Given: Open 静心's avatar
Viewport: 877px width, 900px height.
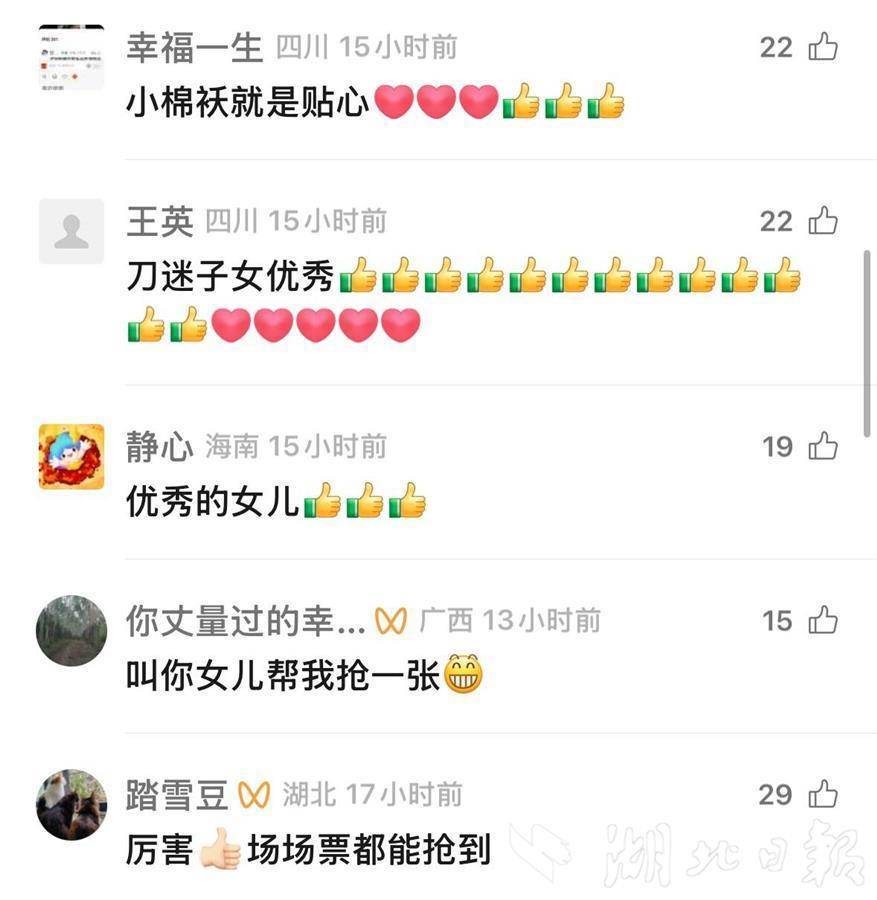Looking at the screenshot, I should [71, 456].
